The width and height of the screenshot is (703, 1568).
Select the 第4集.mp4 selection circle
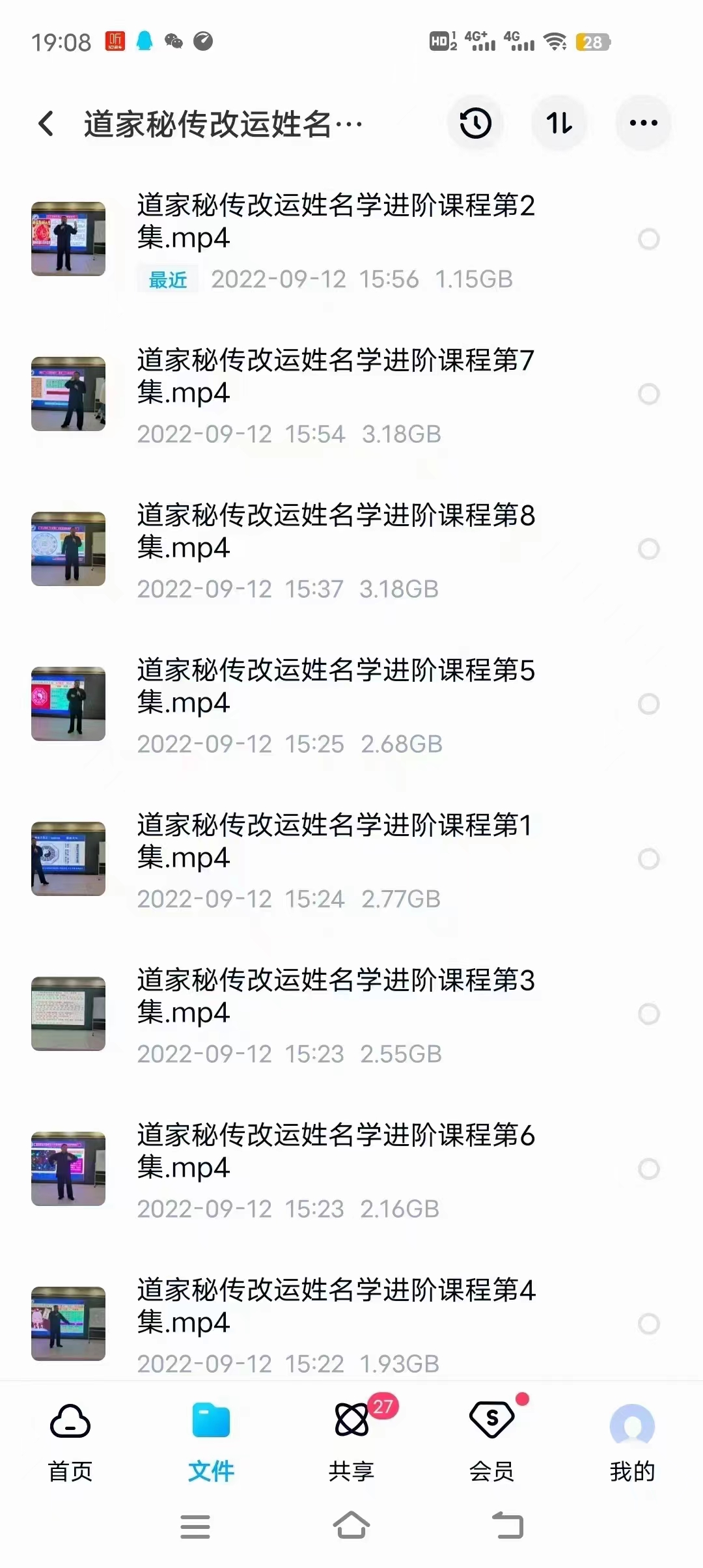[x=648, y=1324]
